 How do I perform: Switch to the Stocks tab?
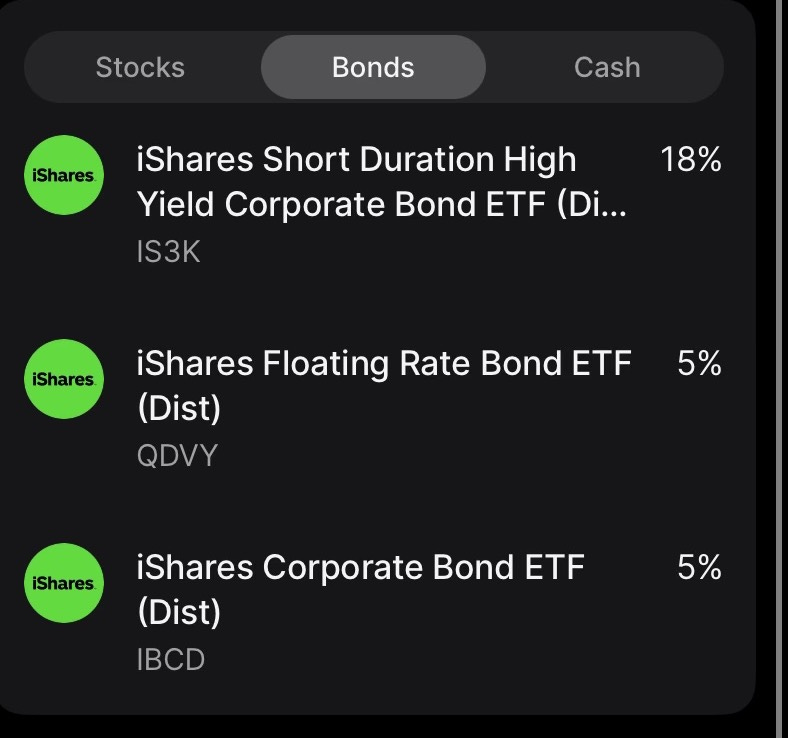click(141, 67)
